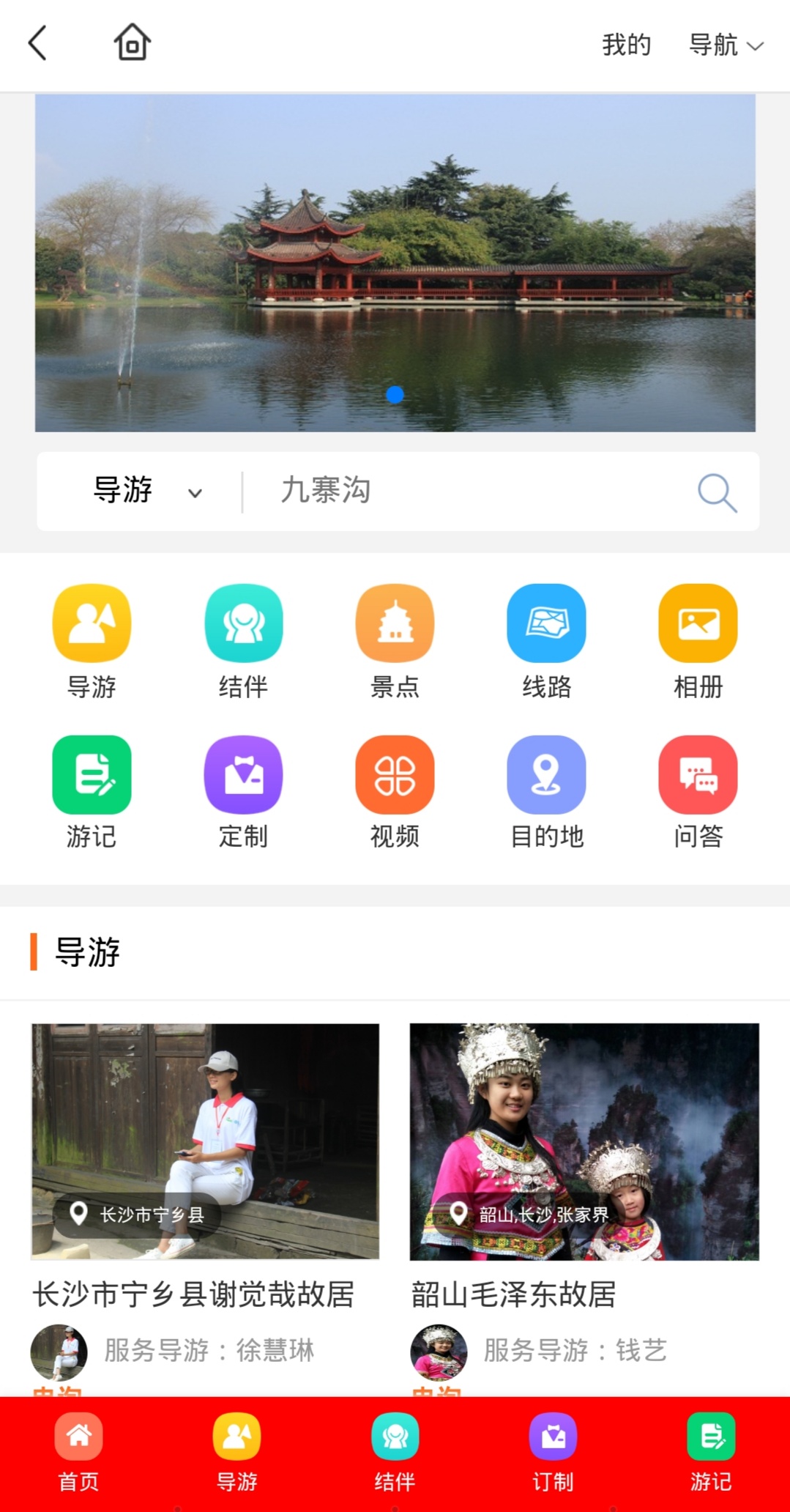
Task: Tap the 九寨沟 search field
Action: [x=469, y=491]
